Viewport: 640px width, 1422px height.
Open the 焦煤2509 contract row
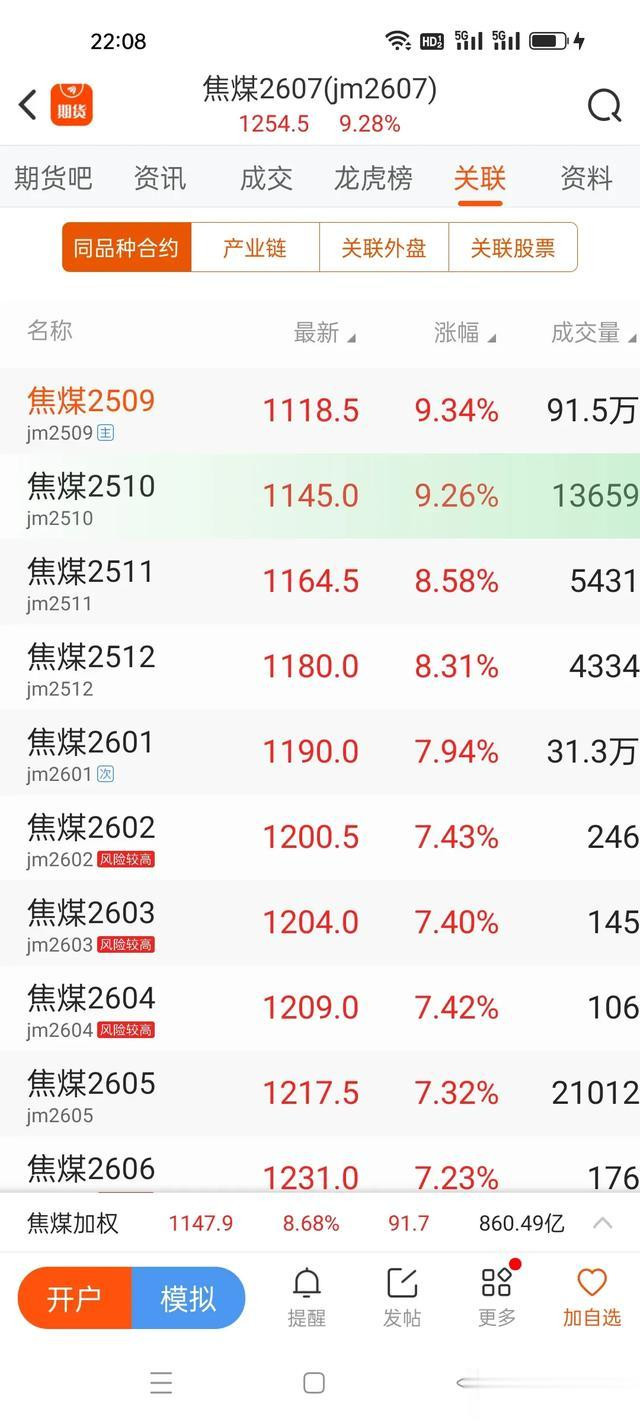point(320,411)
